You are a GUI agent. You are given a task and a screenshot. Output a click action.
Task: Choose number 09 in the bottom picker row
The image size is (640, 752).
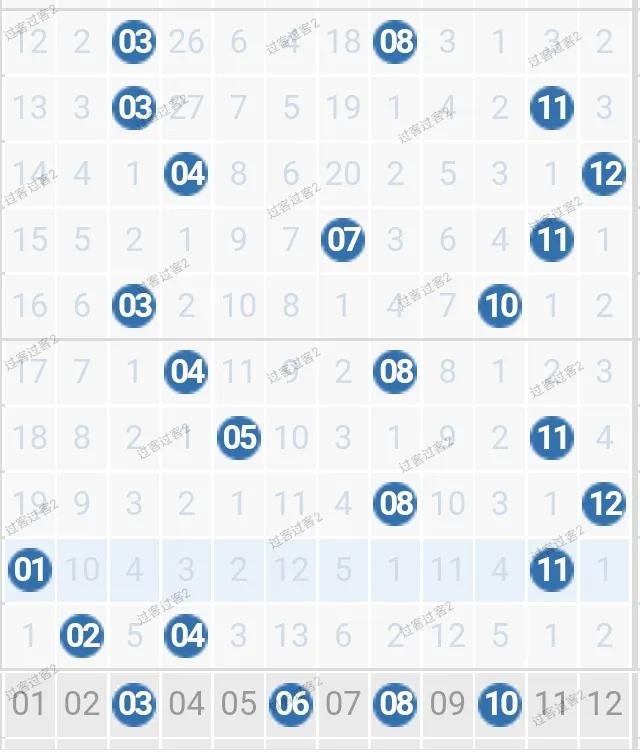[x=448, y=705]
